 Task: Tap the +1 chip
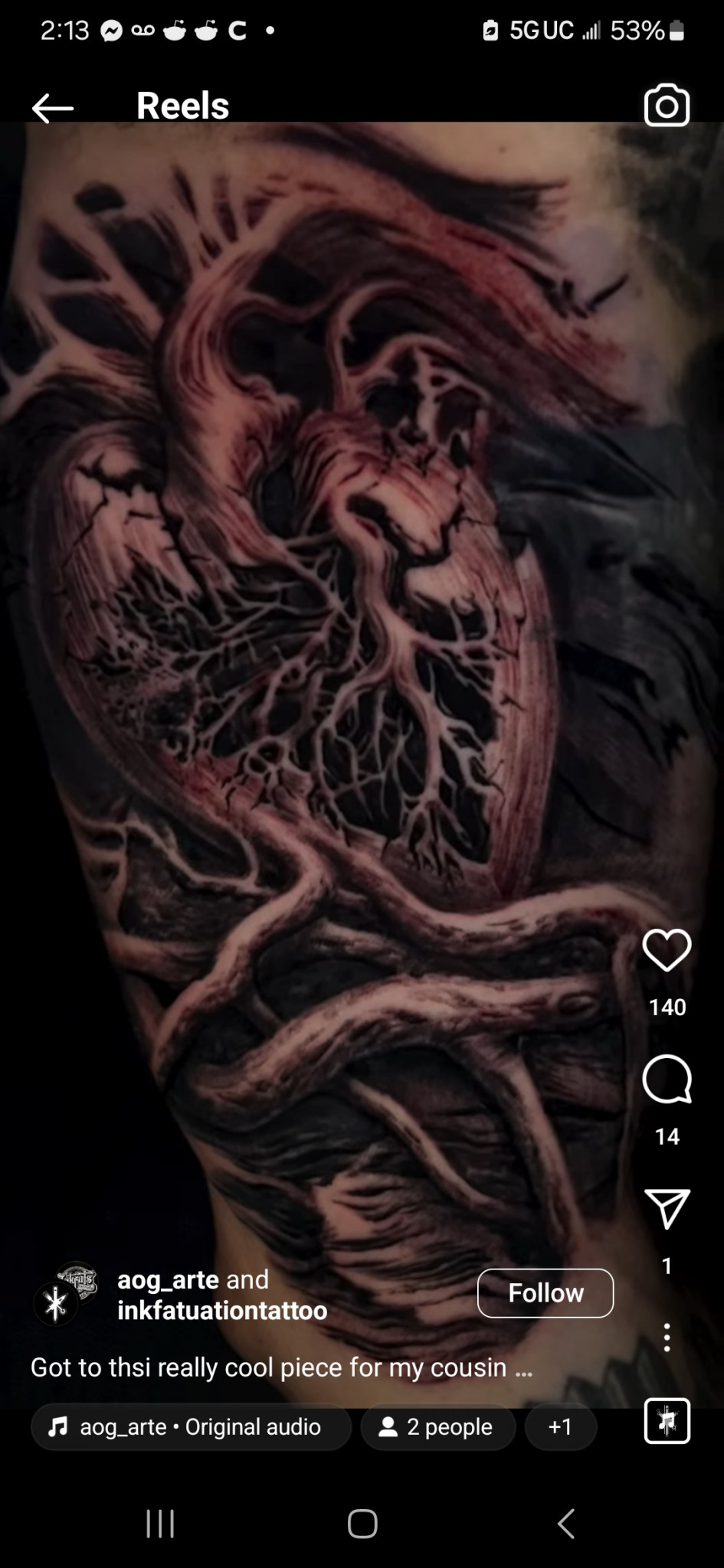click(x=560, y=1427)
